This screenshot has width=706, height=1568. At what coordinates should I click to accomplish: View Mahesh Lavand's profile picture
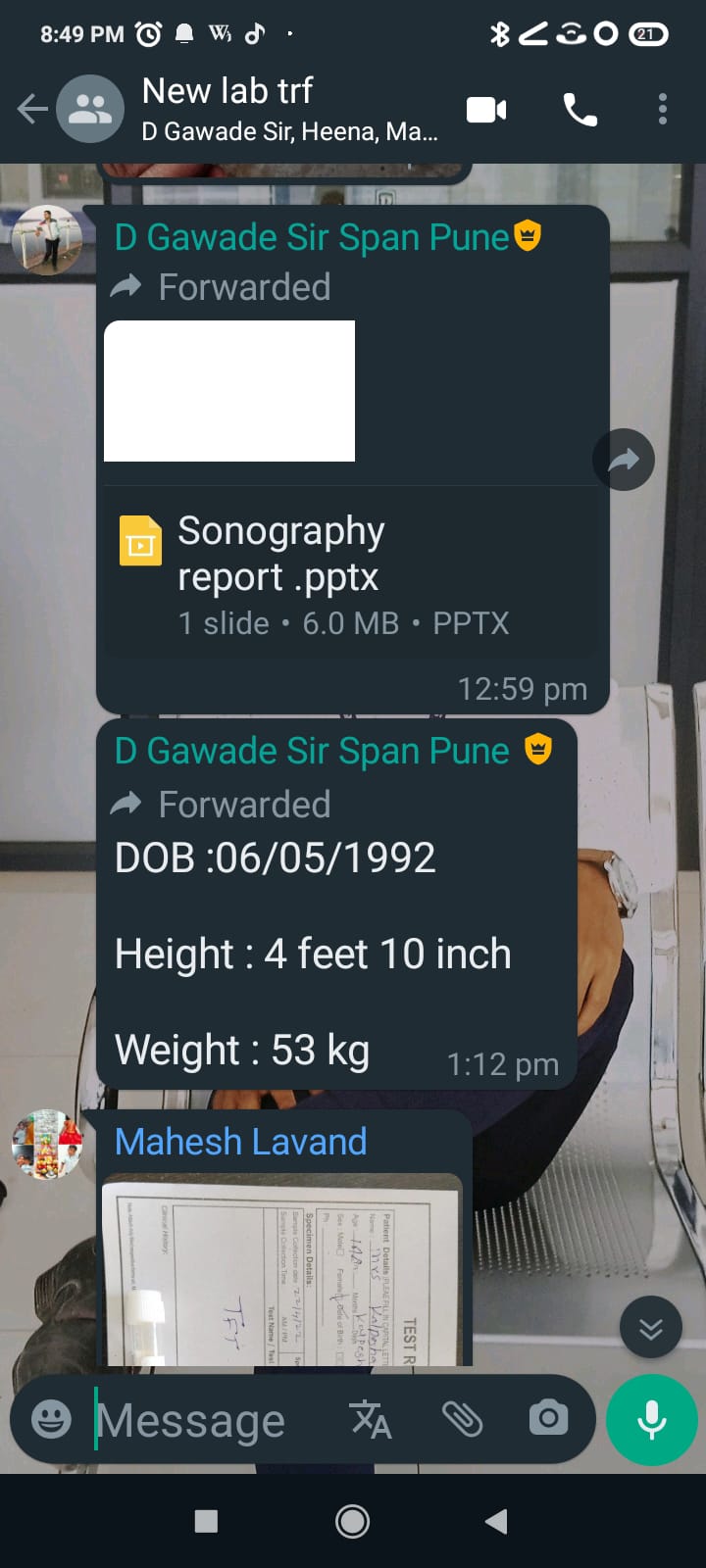coord(46,1144)
